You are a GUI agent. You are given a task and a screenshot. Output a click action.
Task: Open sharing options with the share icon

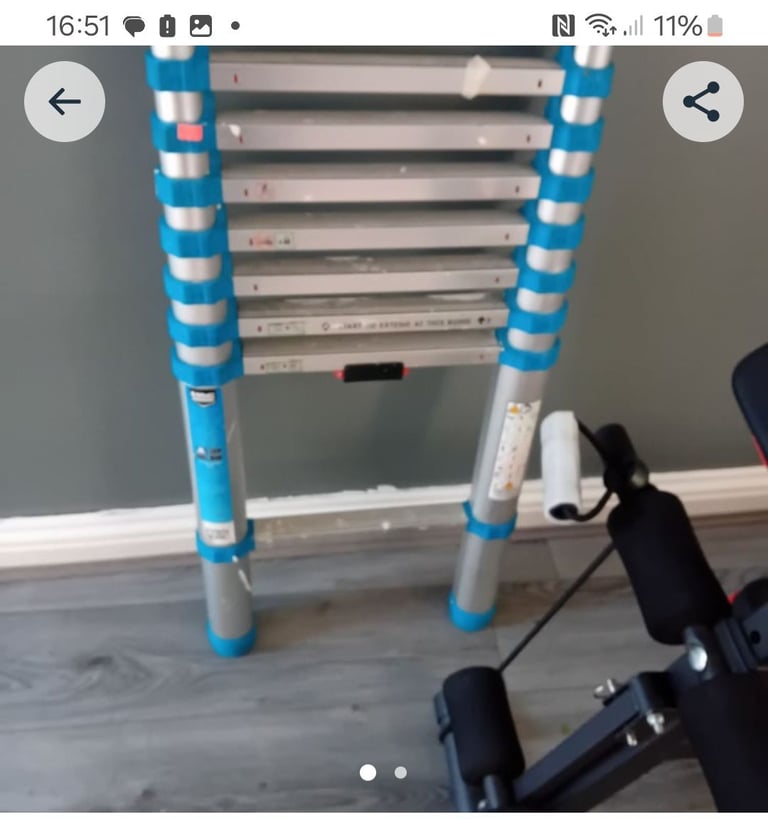tap(701, 101)
